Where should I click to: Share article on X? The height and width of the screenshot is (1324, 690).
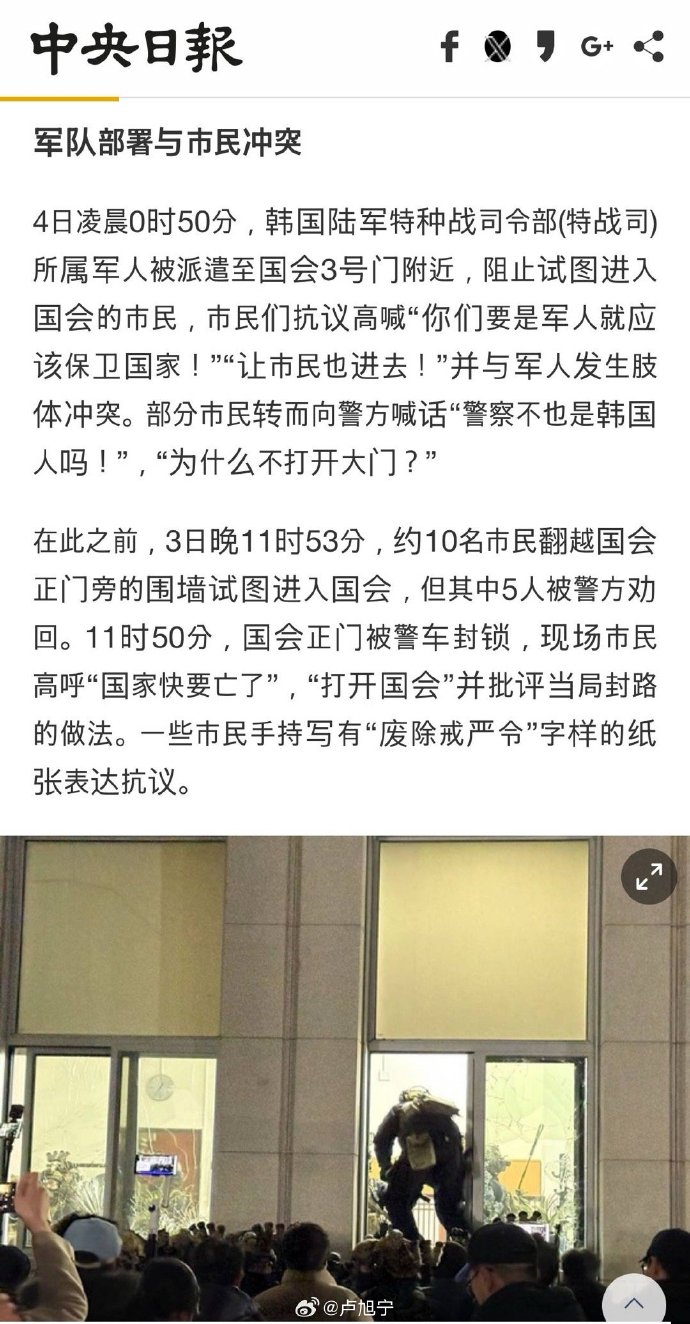coord(497,47)
